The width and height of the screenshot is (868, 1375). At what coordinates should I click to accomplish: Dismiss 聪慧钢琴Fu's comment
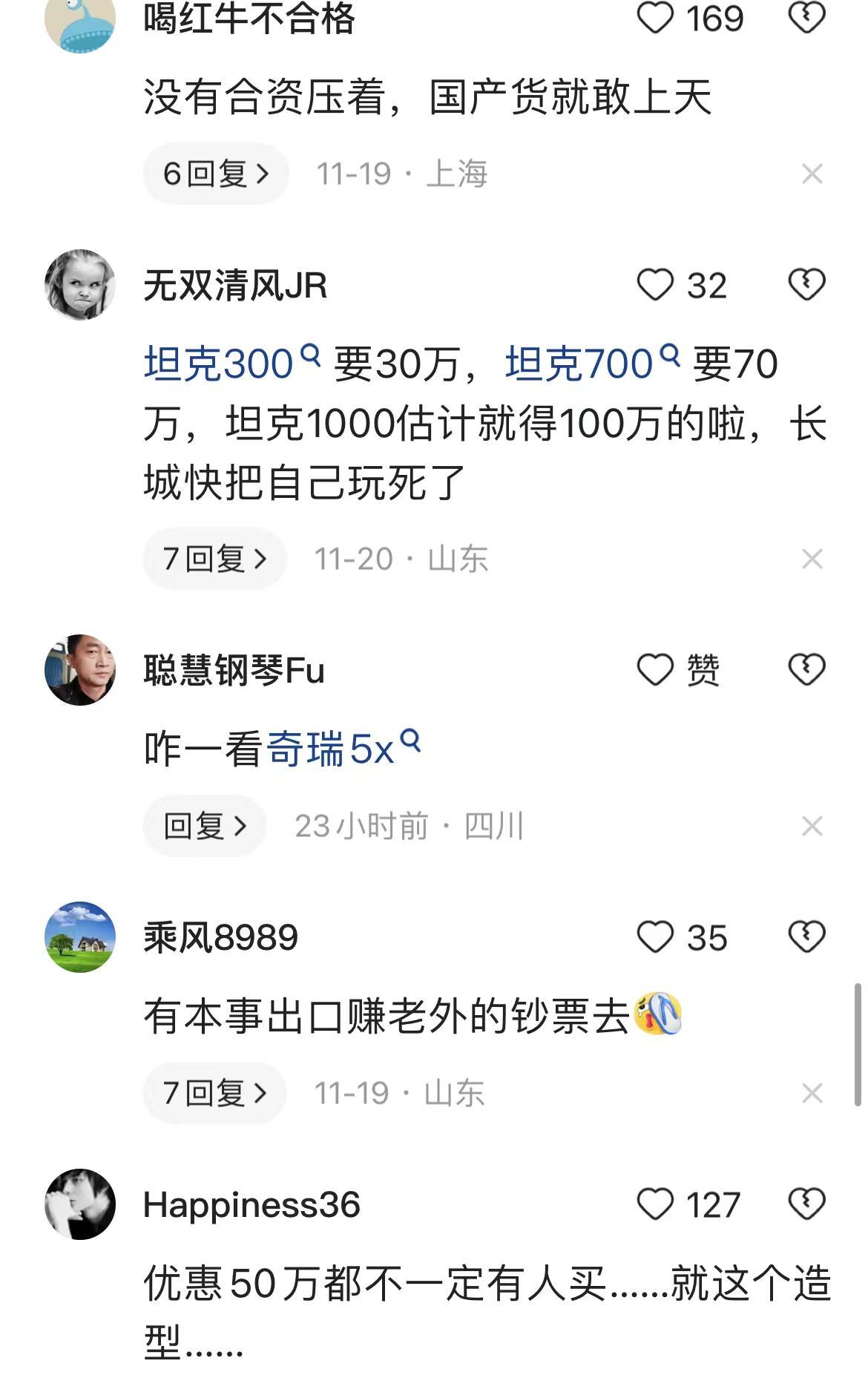click(x=812, y=826)
